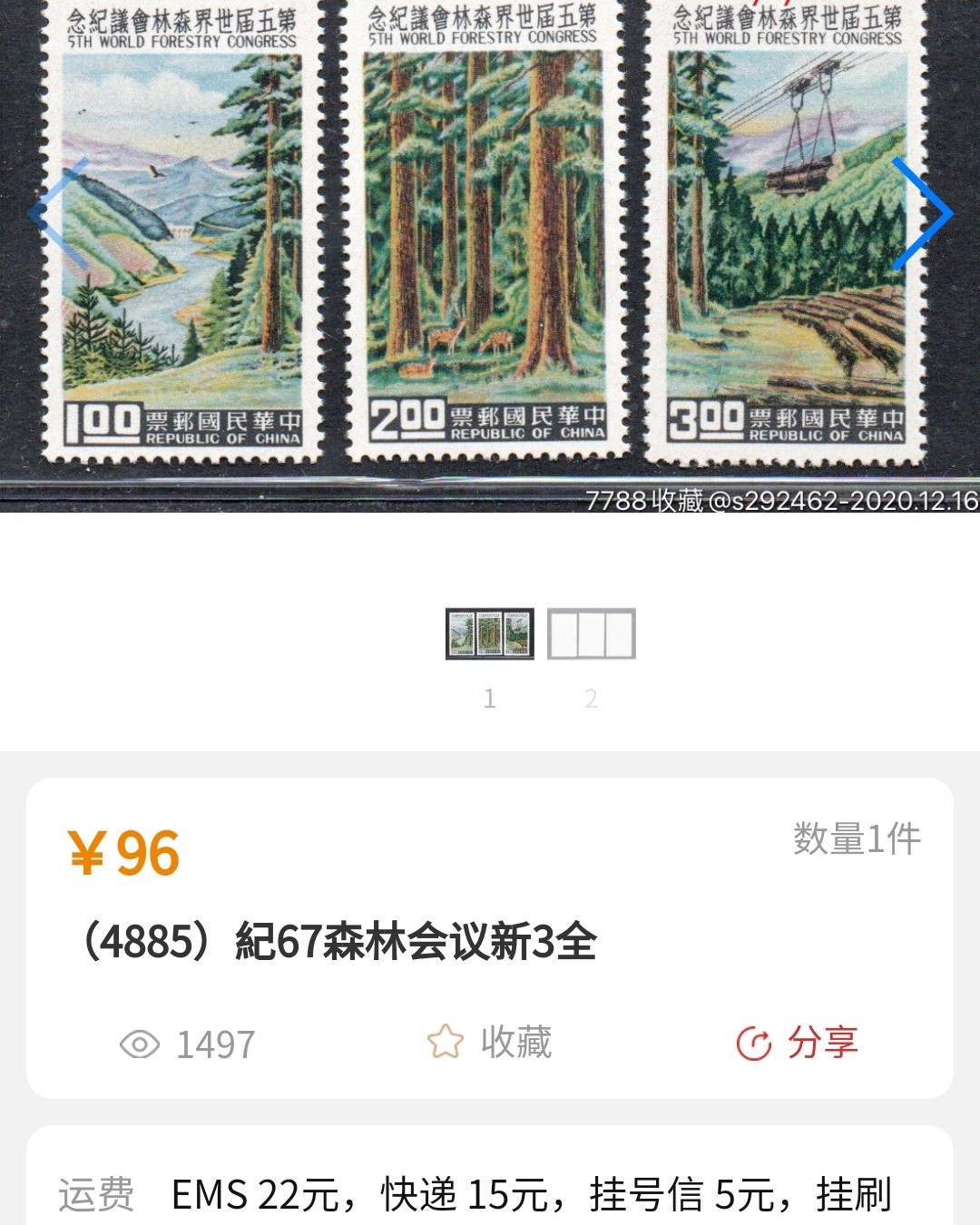The height and width of the screenshot is (1225, 980).
Task: Show the next product image
Action: [x=921, y=214]
